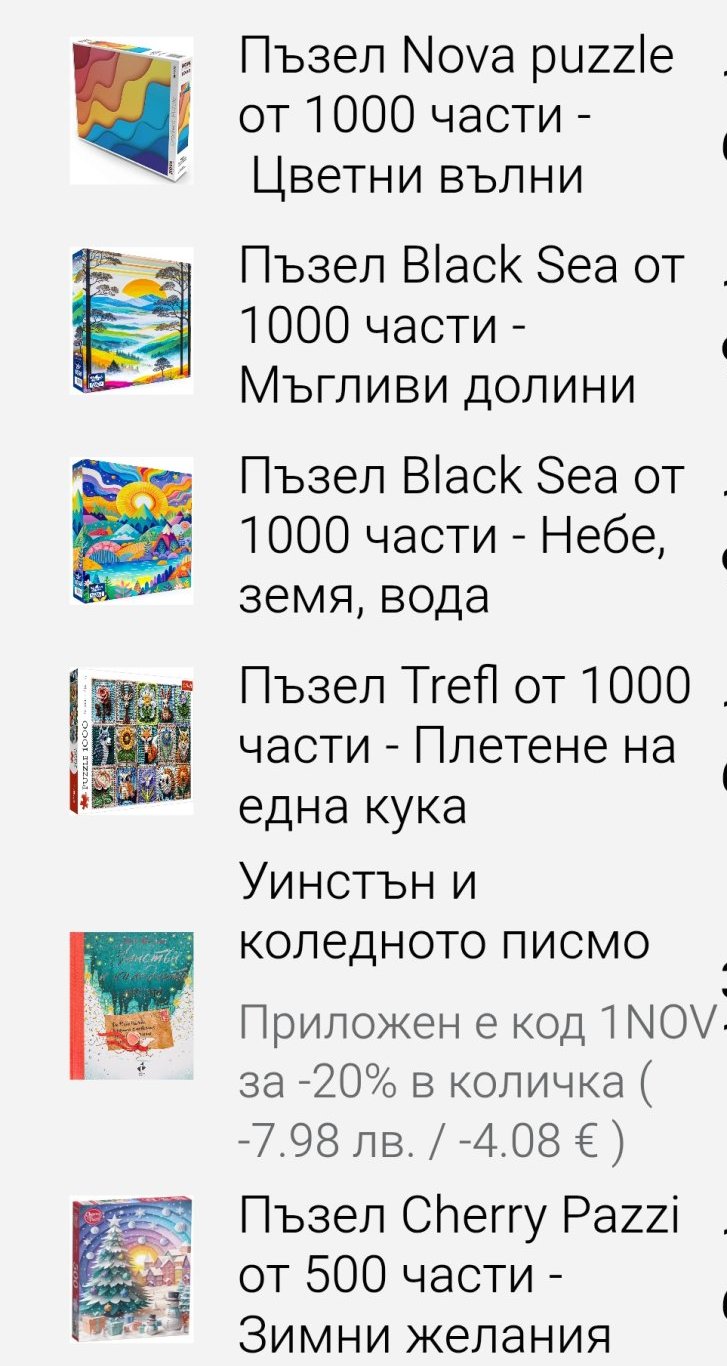Open Black Sea puzzle Небе, земя, вода
Screen dimensions: 727x1366
463,535
